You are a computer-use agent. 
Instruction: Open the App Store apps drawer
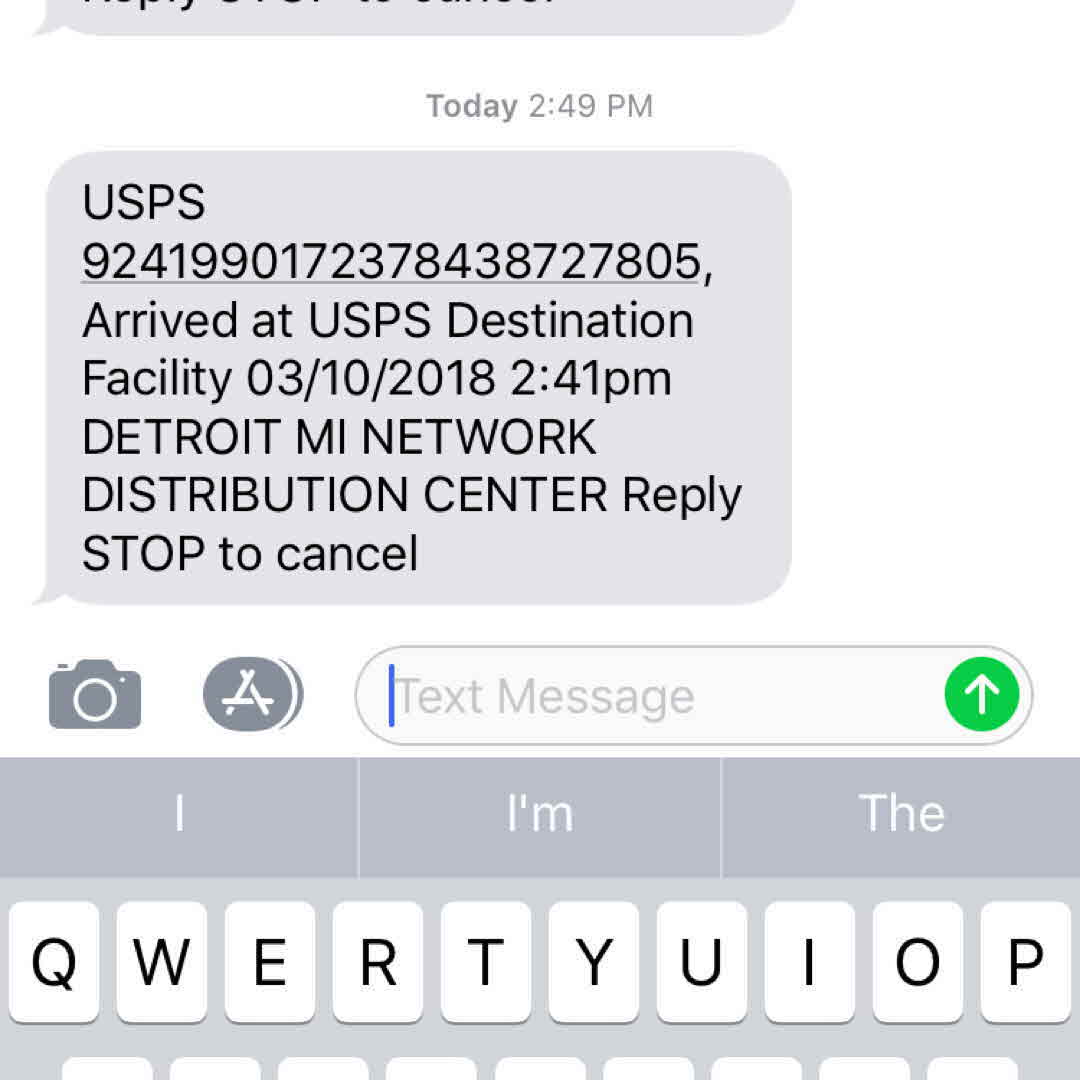(250, 695)
